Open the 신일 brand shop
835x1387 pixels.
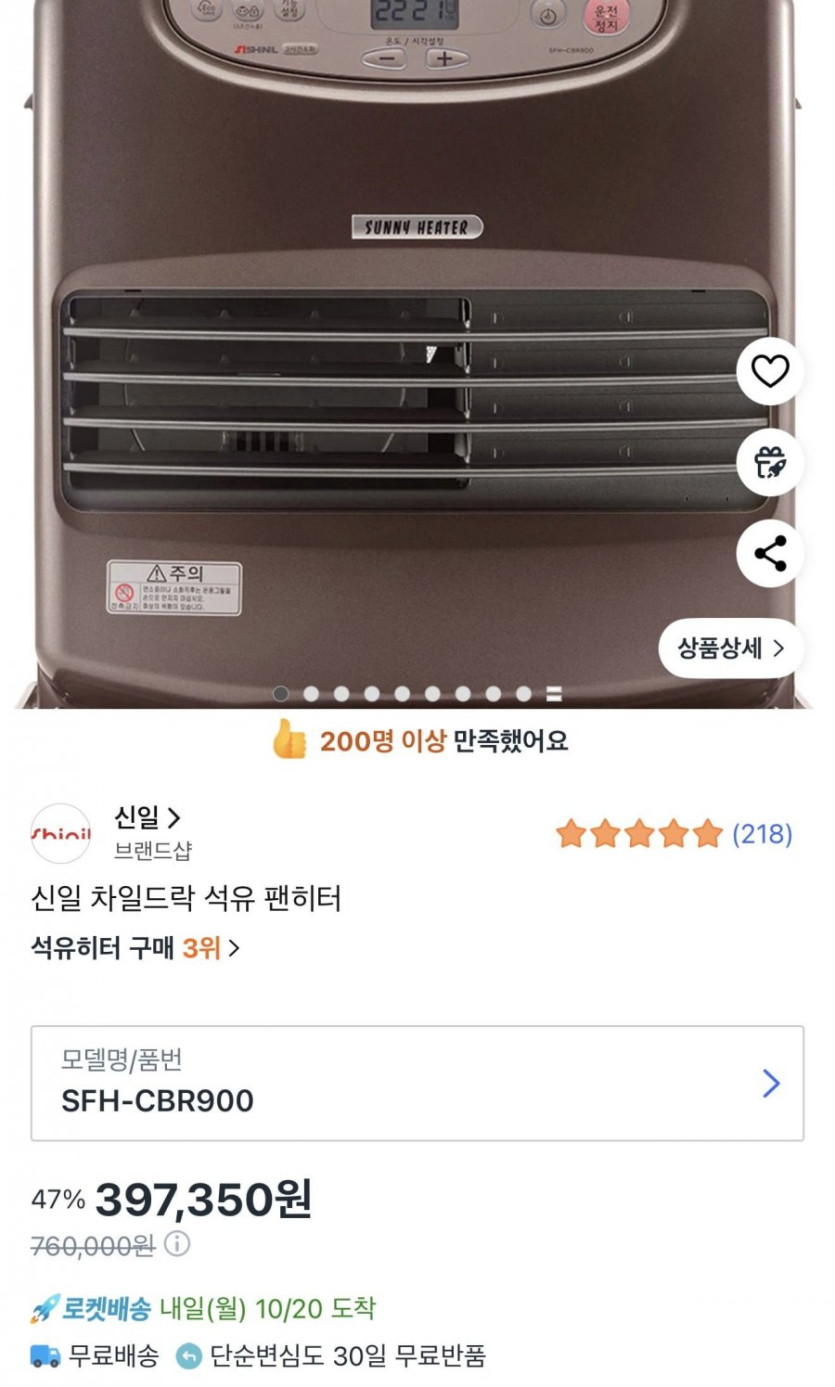(147, 819)
